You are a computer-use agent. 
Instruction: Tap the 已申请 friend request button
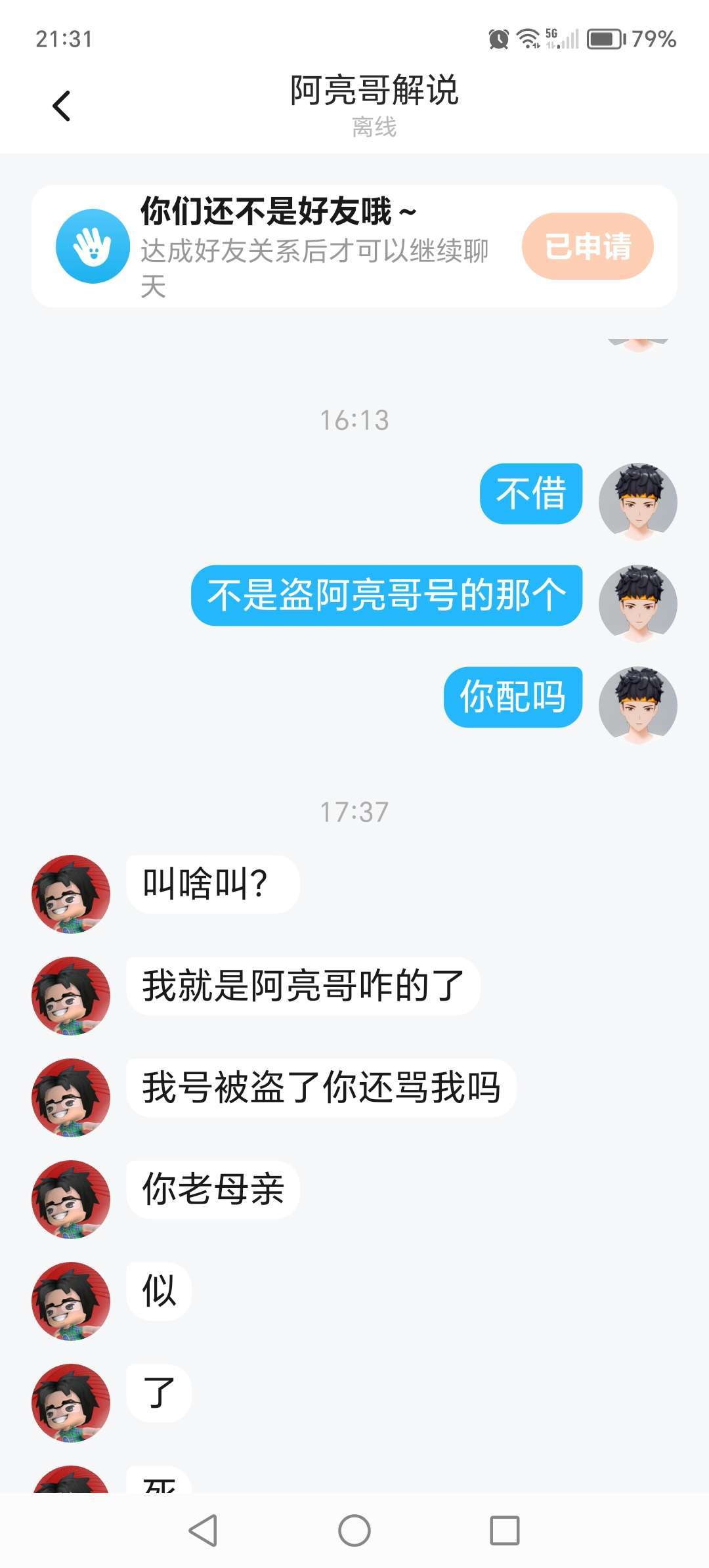coord(588,246)
